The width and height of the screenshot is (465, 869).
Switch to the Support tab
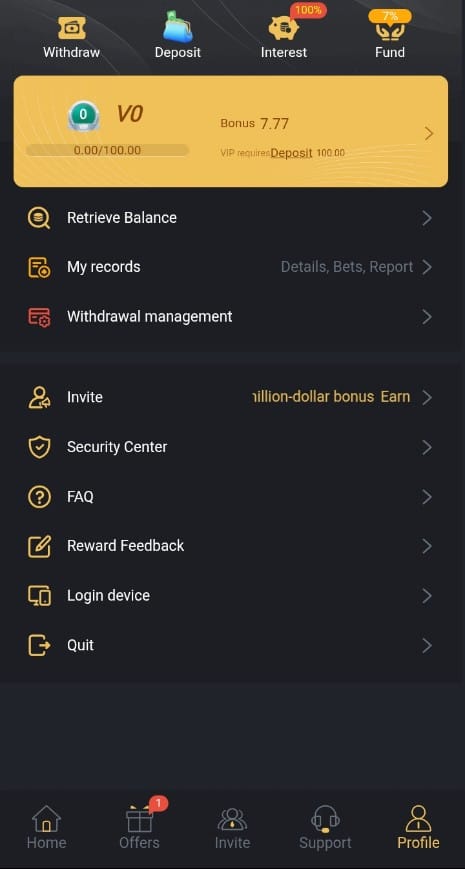pos(325,827)
